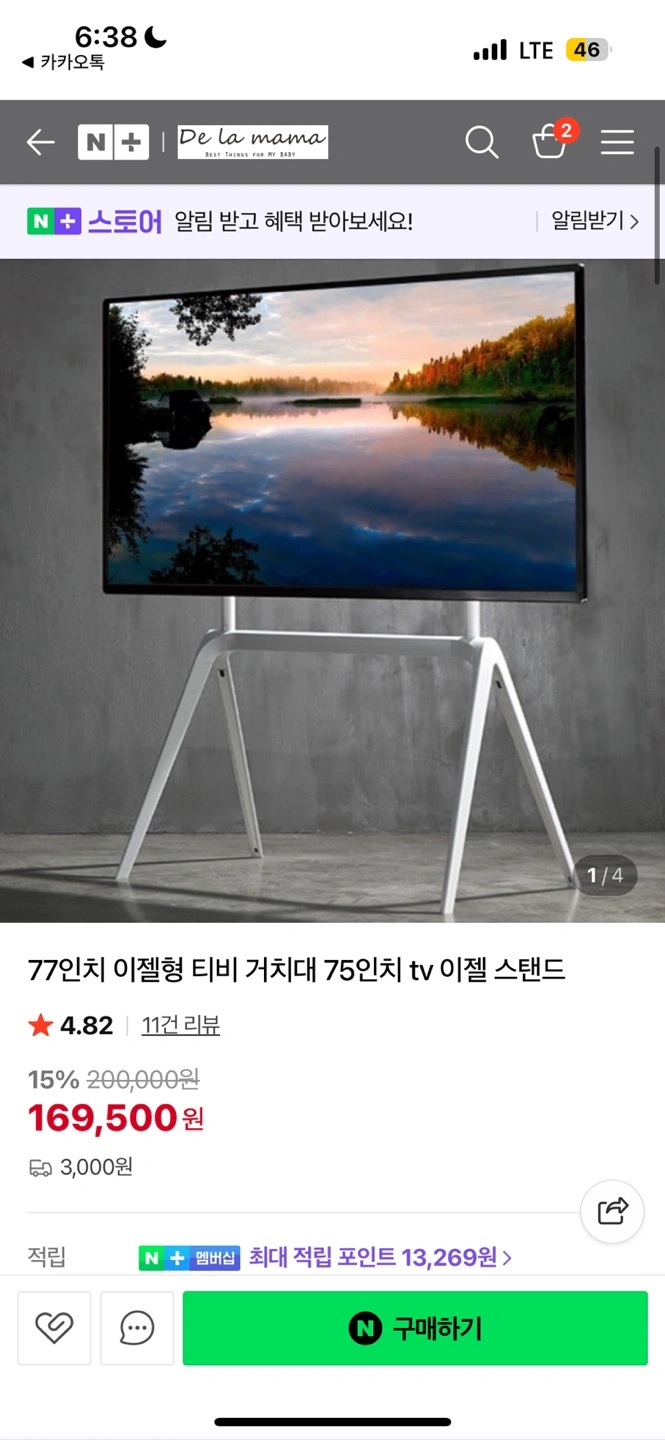Open 최대 적립 포인트 13,269원 details

pos(380,1257)
